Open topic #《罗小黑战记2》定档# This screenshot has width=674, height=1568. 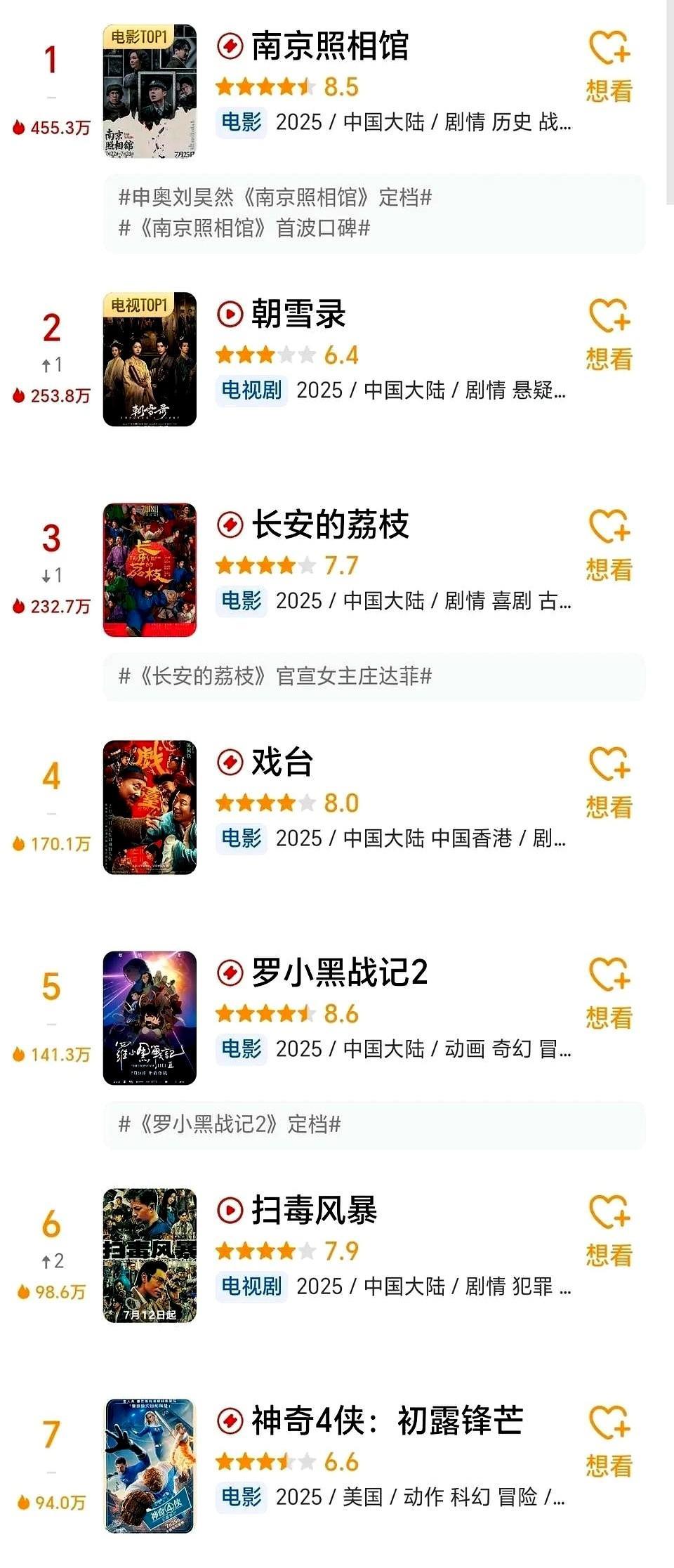pyautogui.click(x=230, y=1124)
